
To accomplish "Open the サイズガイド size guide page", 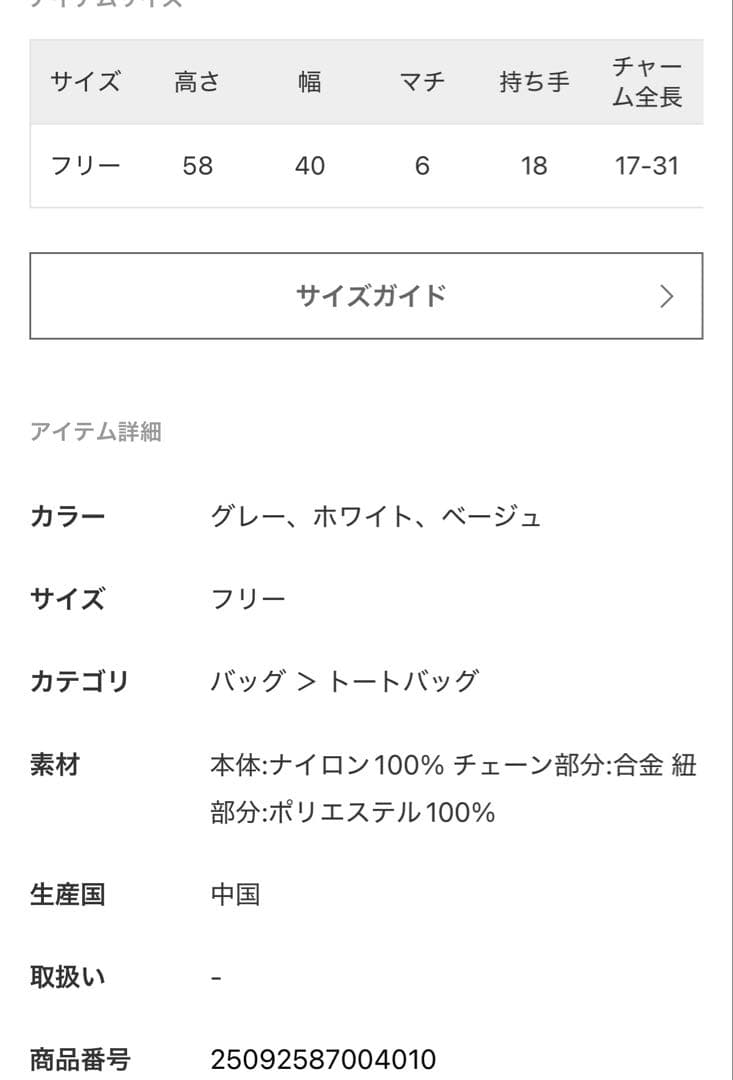I will pos(366,294).
